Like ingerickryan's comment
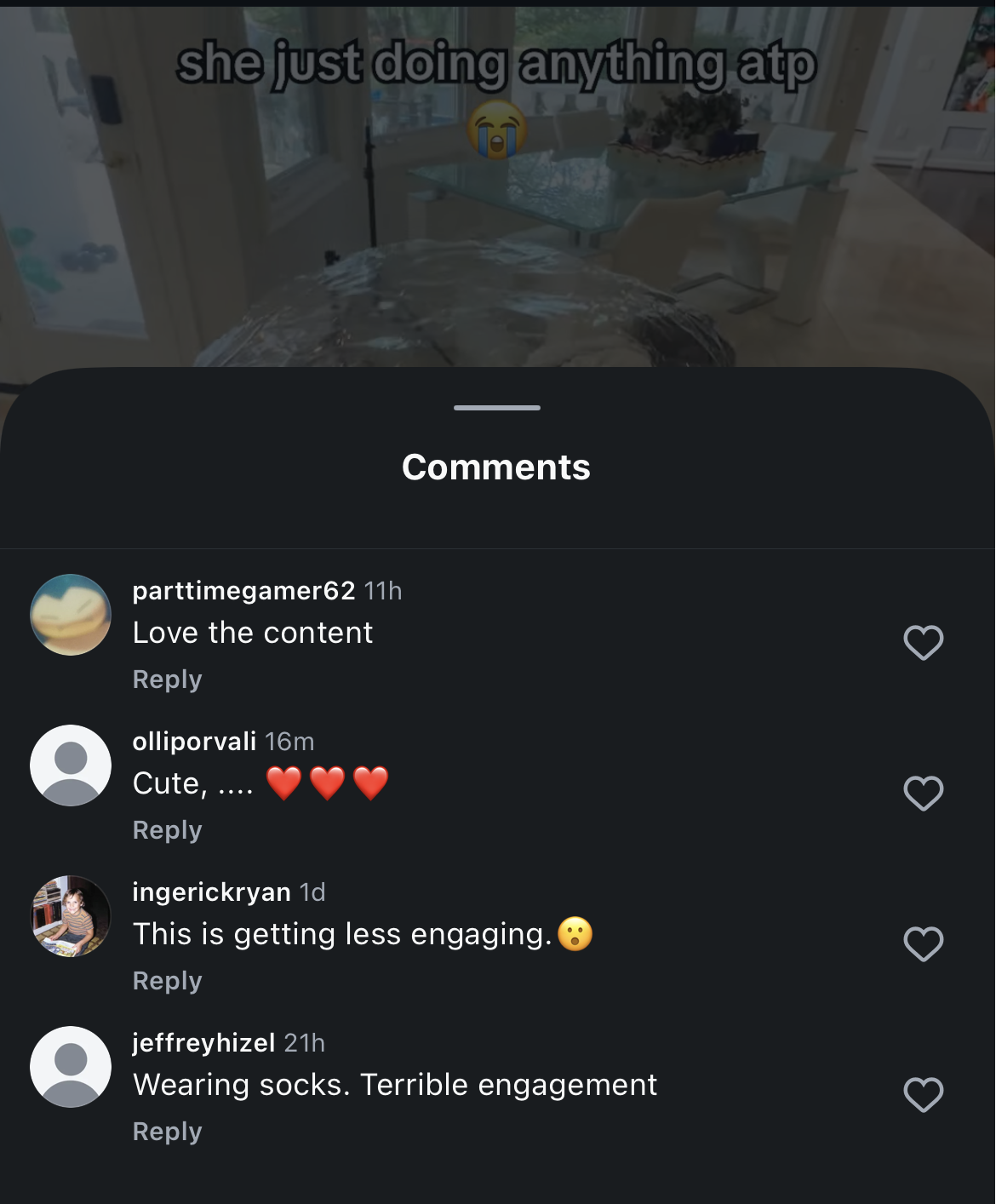The height and width of the screenshot is (1204, 996). pos(923,944)
